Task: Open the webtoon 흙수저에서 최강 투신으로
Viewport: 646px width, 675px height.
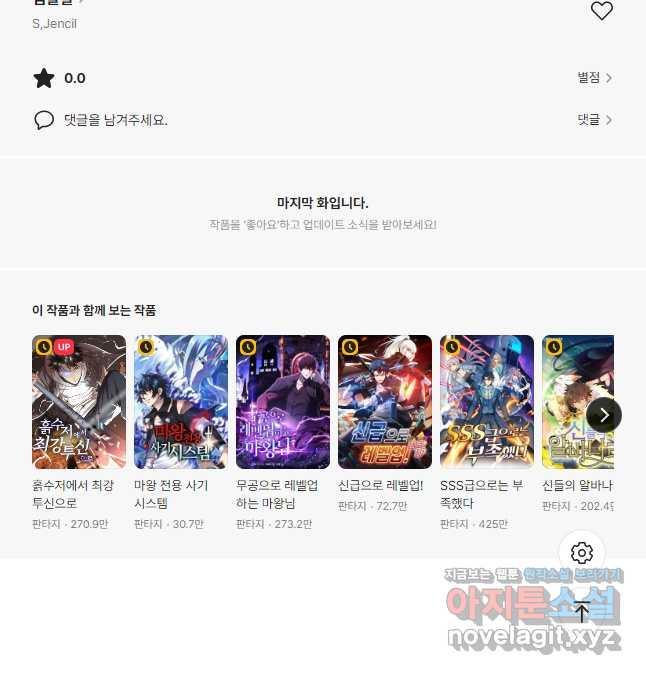Action: click(x=79, y=402)
